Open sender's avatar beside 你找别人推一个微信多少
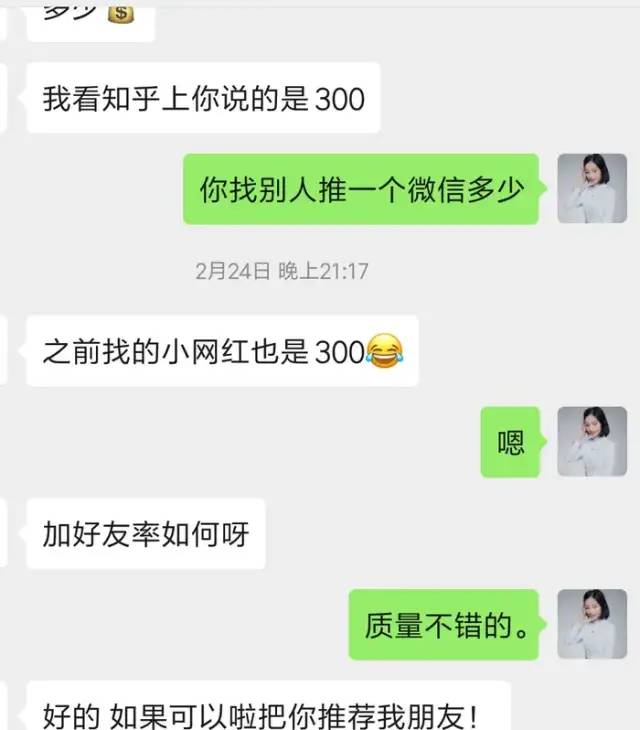The height and width of the screenshot is (730, 640). [591, 189]
